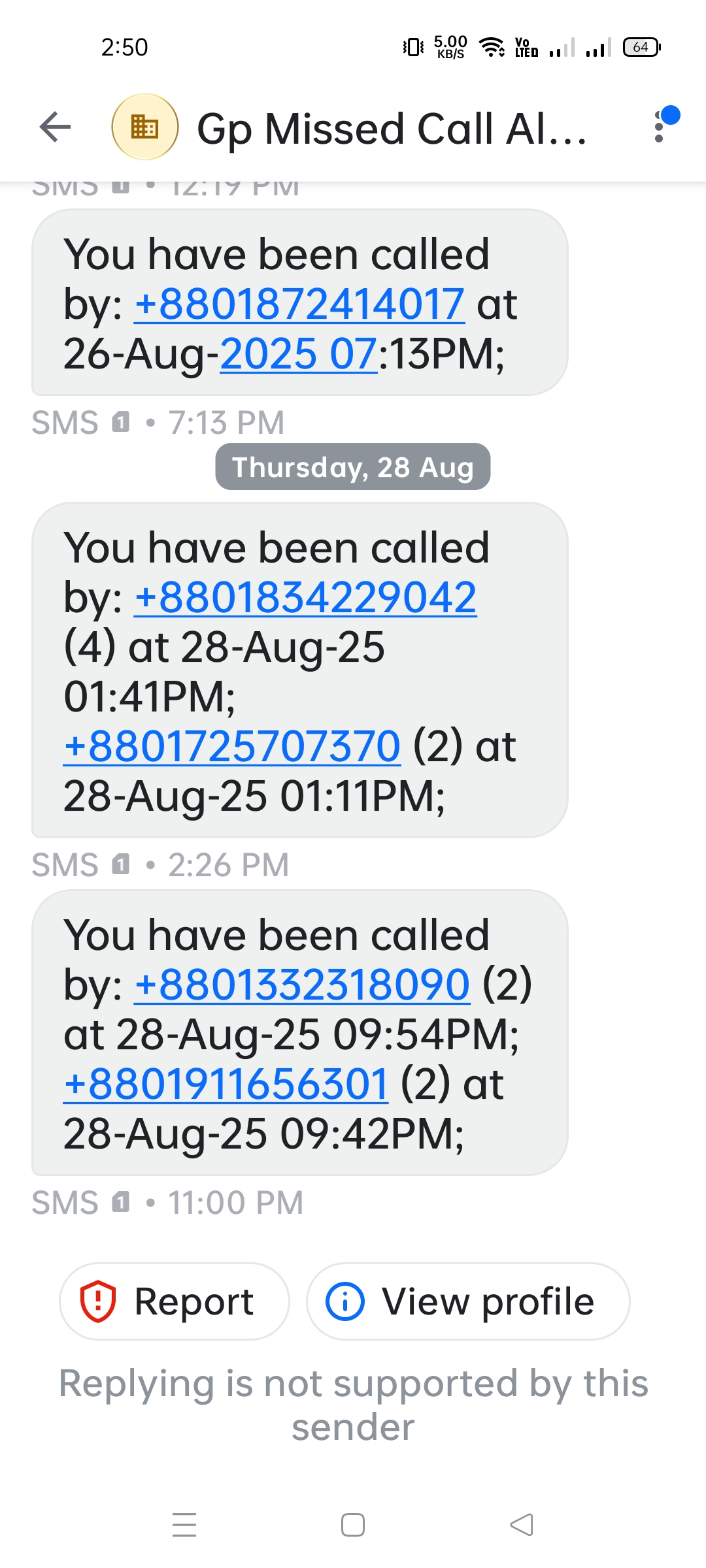Tap the phone number +8801834229042

click(305, 598)
